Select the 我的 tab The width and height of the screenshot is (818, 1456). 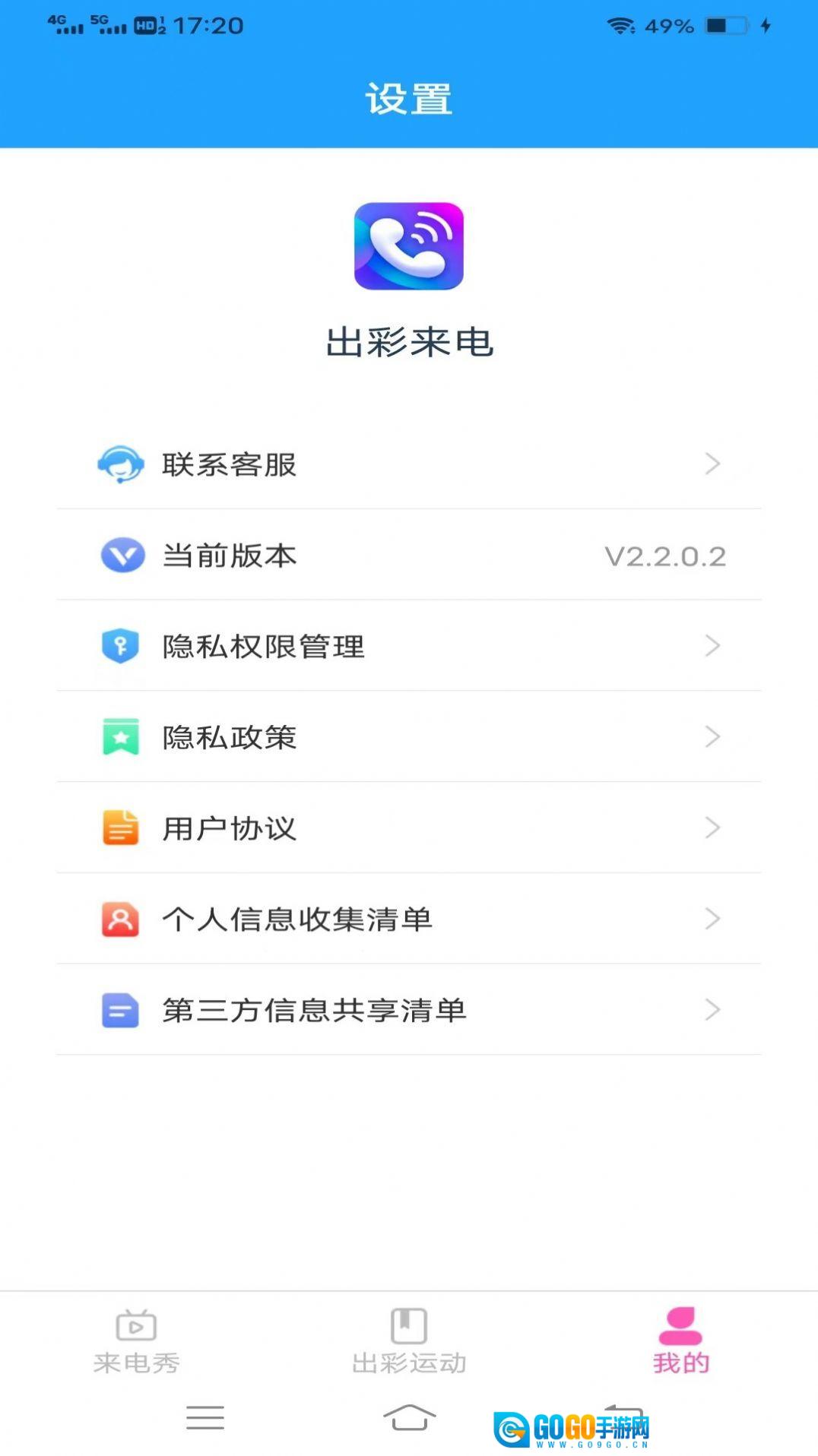(680, 1342)
